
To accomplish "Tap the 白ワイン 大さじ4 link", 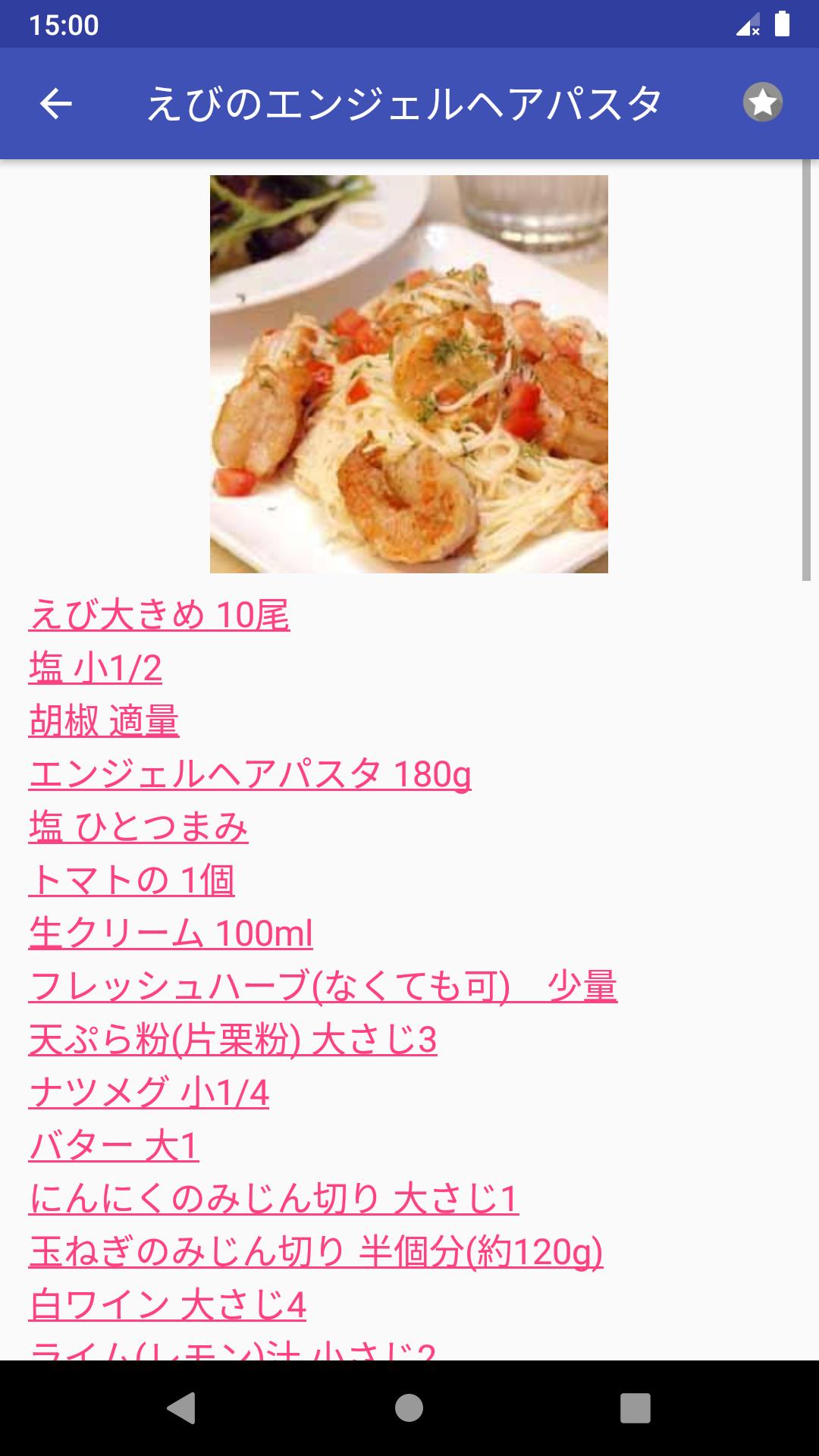I will click(168, 1304).
